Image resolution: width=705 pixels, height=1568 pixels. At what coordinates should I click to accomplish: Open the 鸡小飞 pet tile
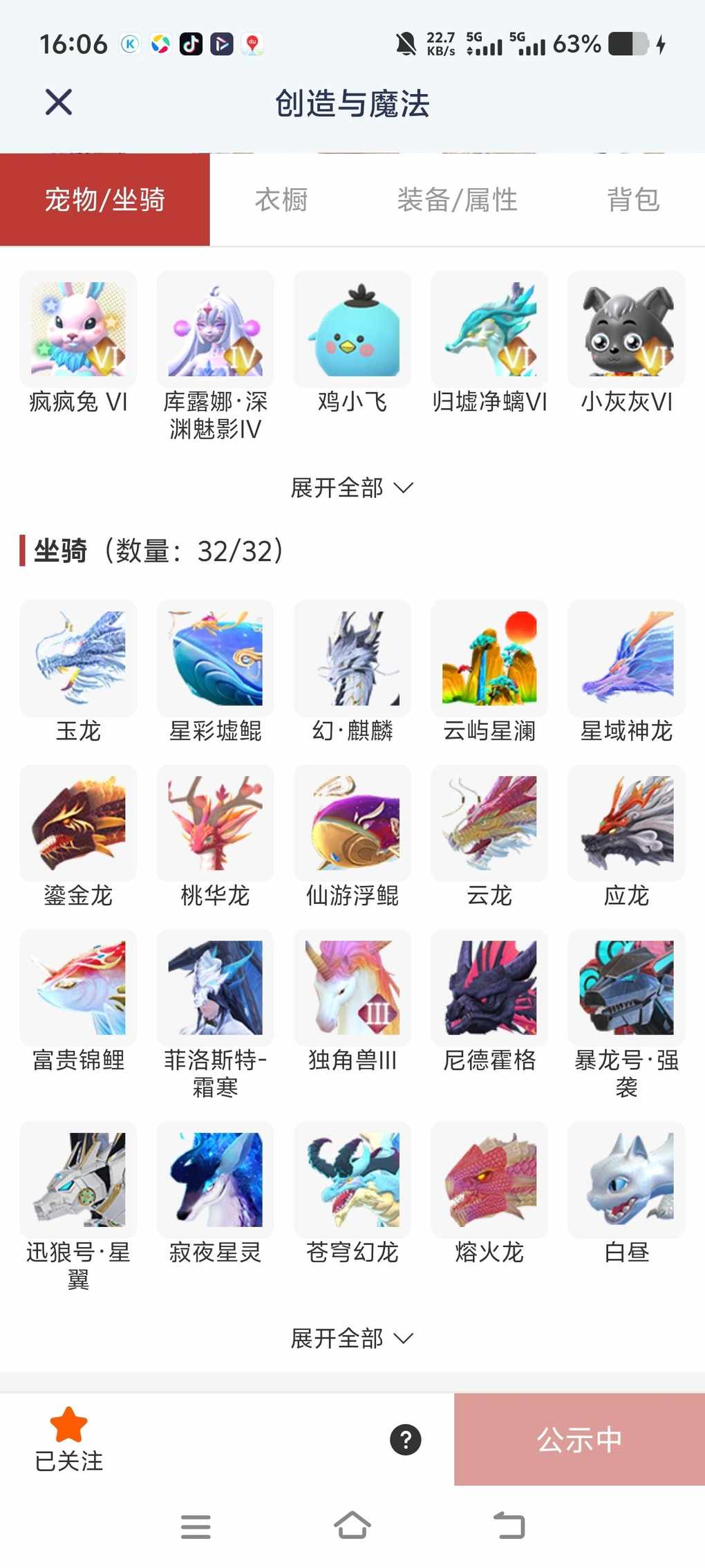(352, 329)
